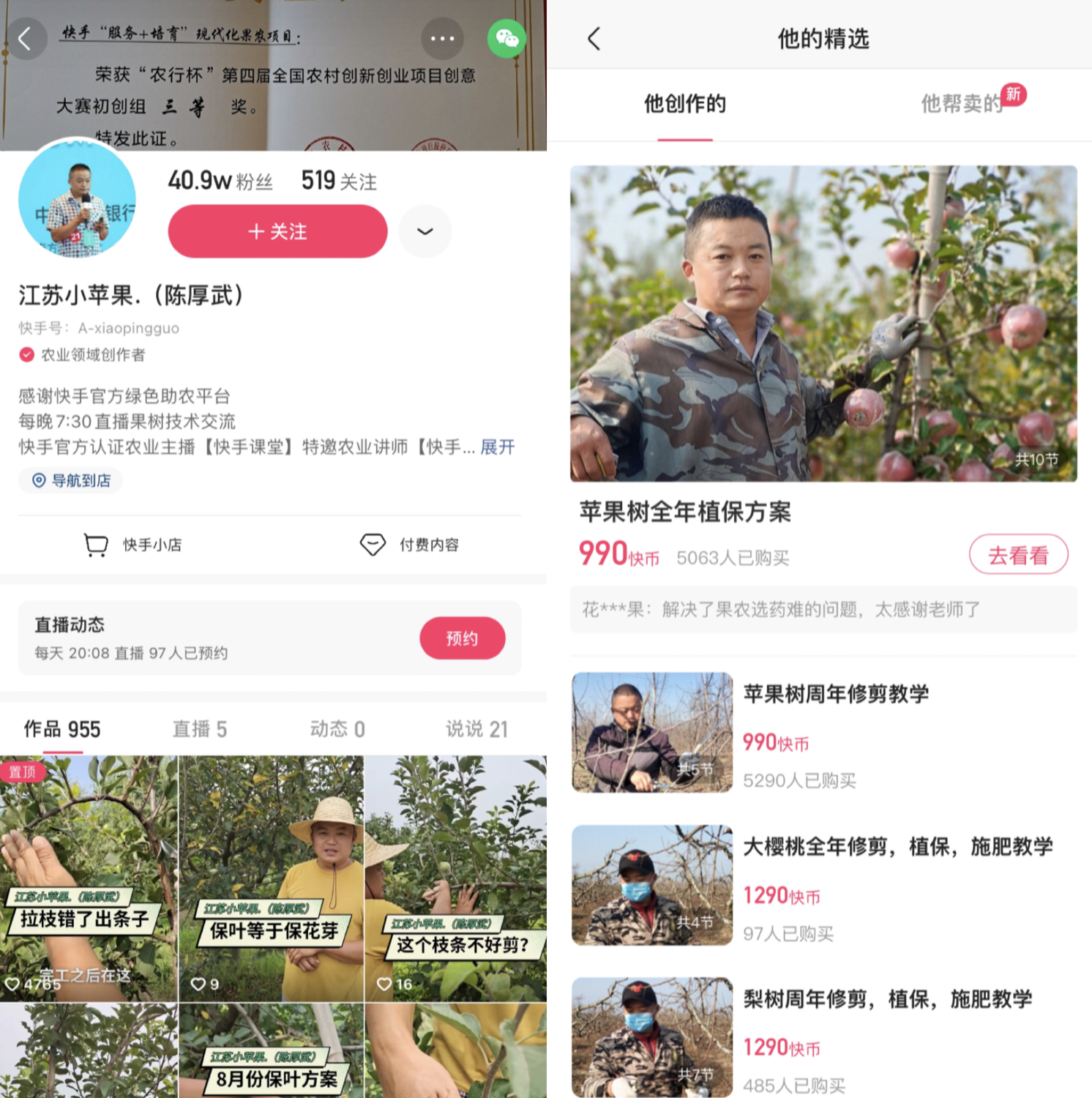Reserve the daily livestream with 预约
The height and width of the screenshot is (1098, 1092).
[x=462, y=638]
